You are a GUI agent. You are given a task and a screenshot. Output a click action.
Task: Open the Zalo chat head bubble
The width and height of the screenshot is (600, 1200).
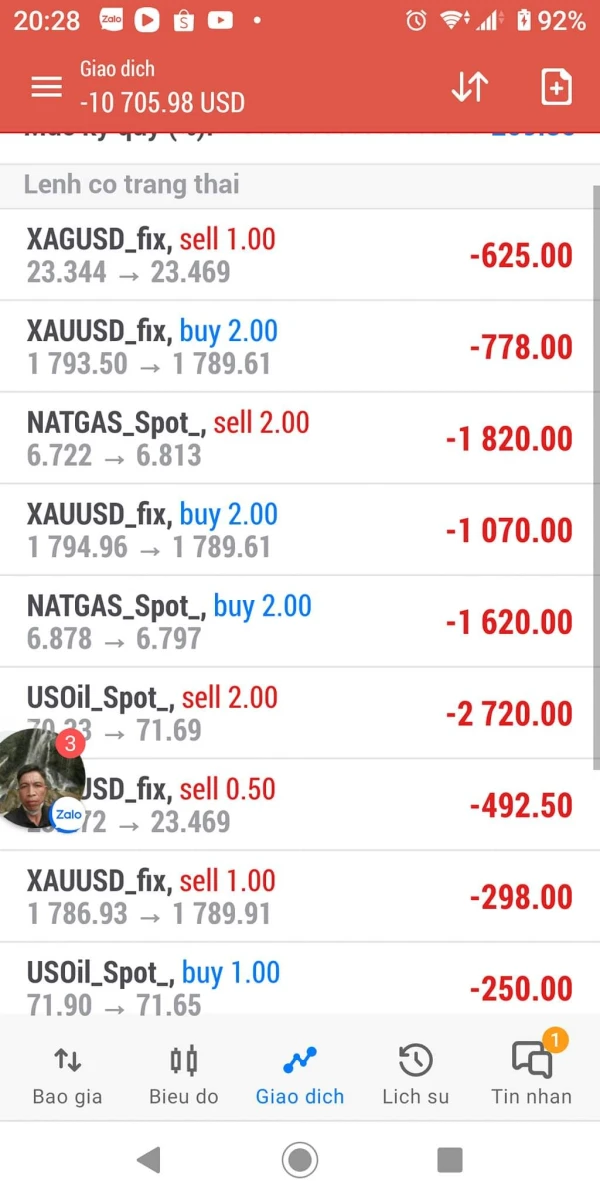pos(40,780)
